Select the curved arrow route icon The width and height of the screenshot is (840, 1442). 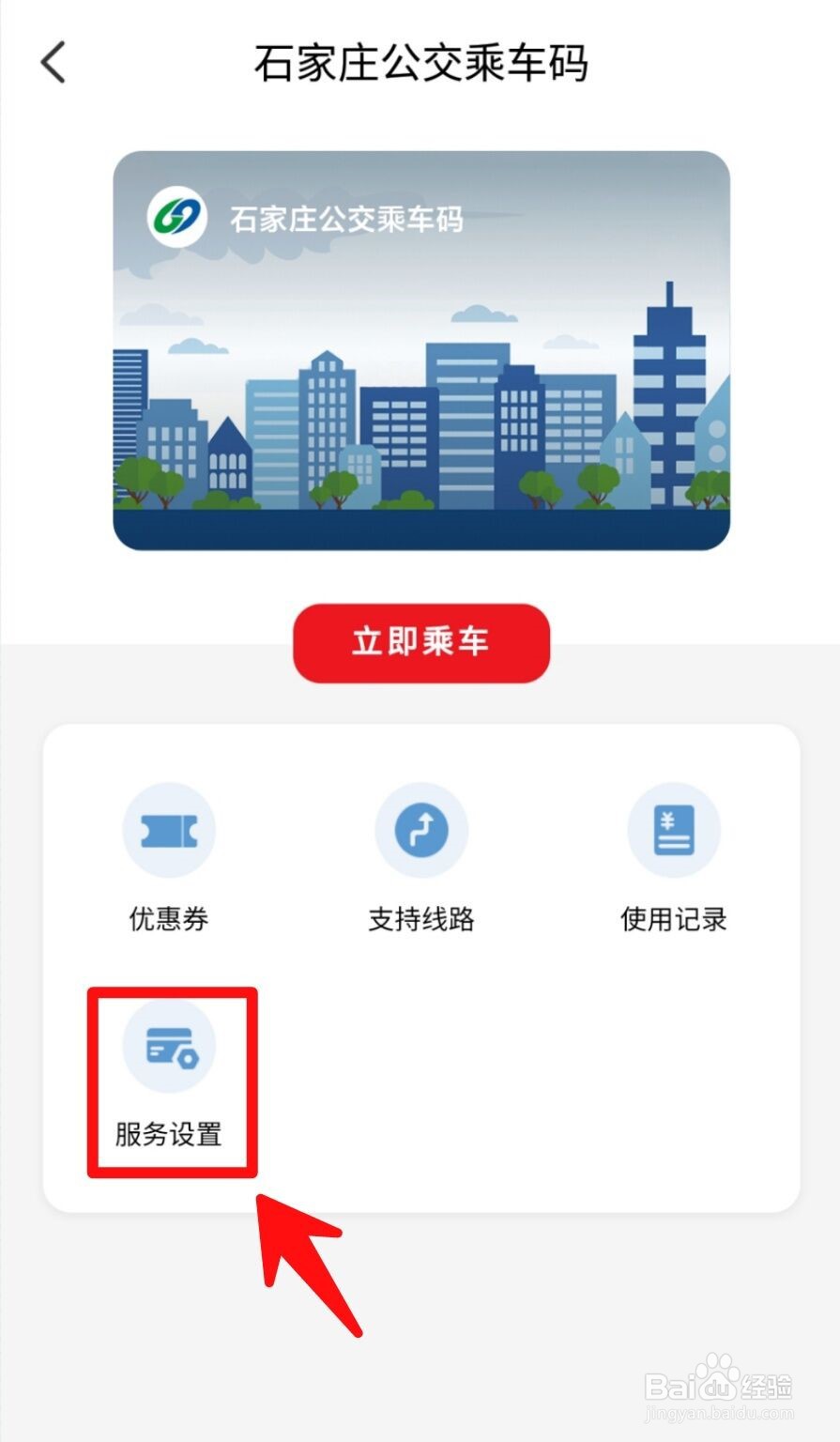click(x=420, y=829)
